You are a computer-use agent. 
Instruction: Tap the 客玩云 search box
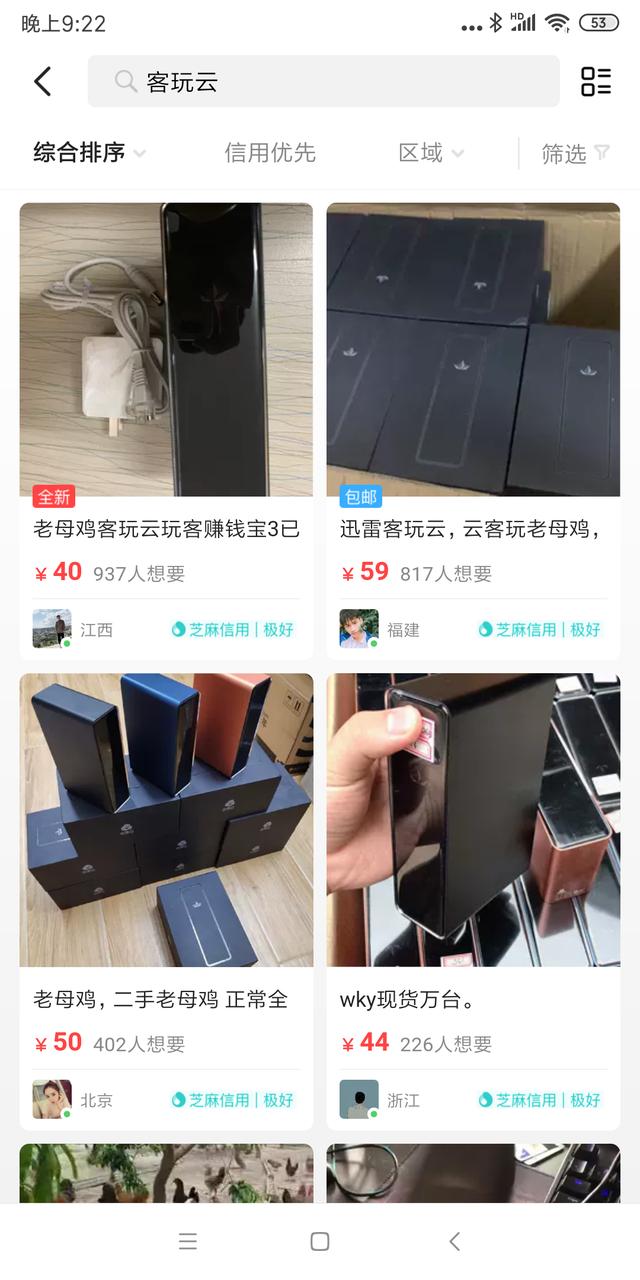pos(323,81)
